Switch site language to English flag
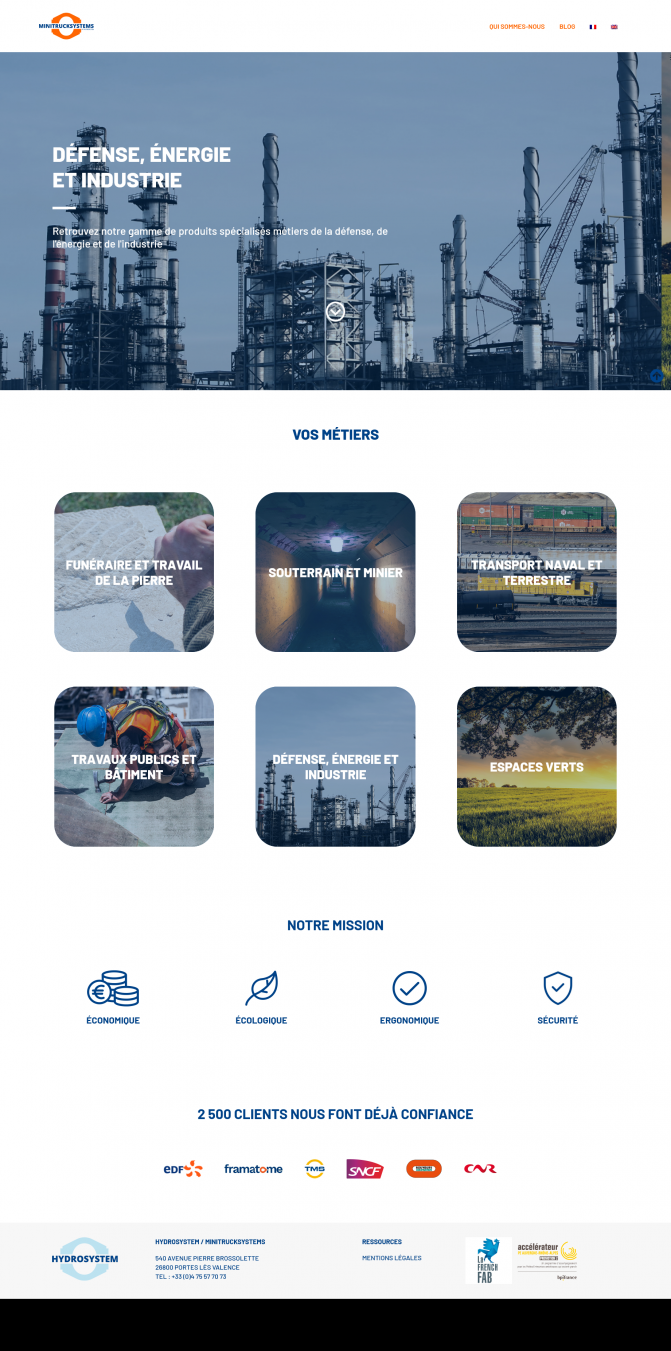This screenshot has width=671, height=1351. pos(614,27)
